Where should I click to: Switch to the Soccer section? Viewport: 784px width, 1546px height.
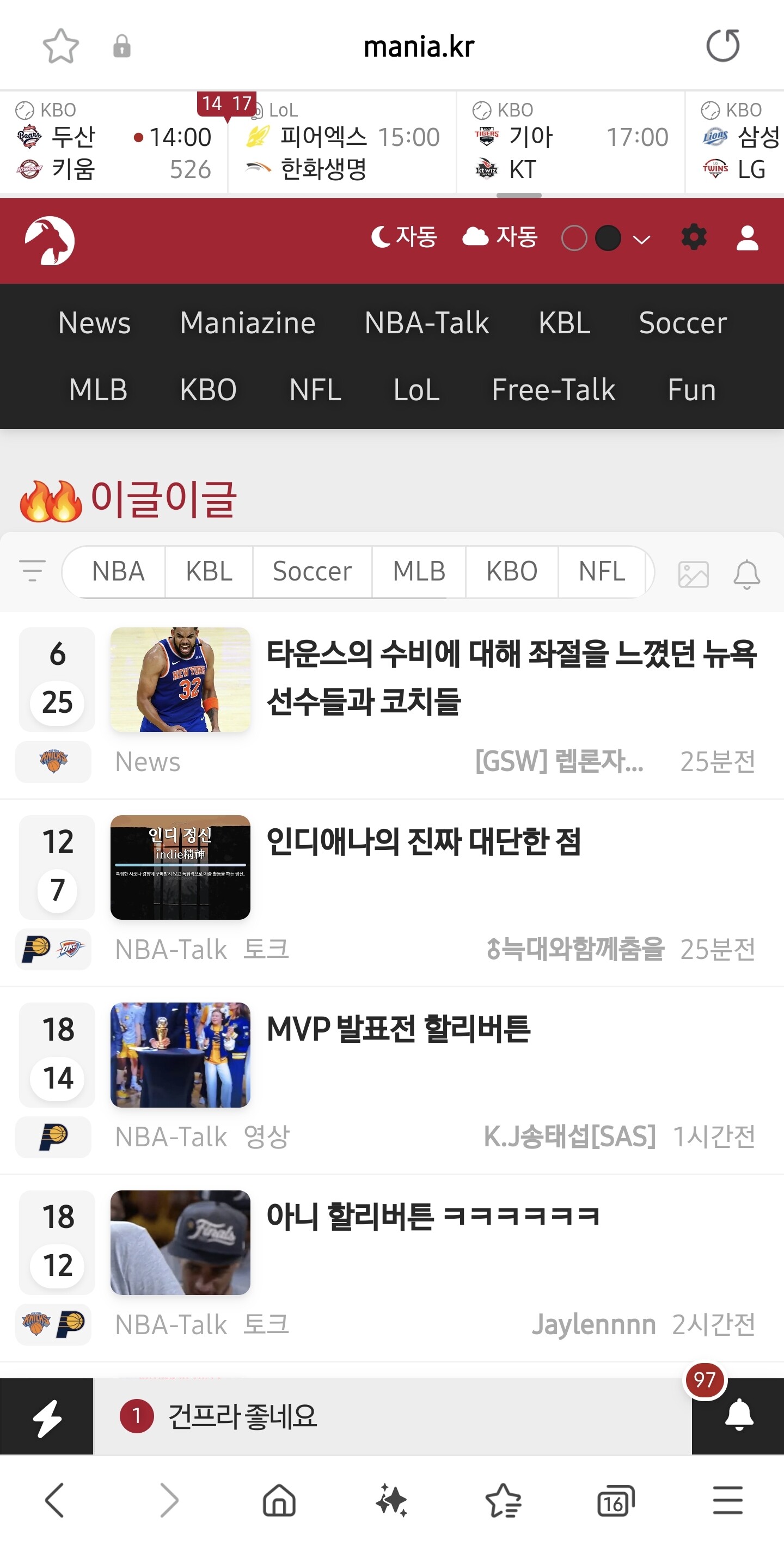pos(682,323)
